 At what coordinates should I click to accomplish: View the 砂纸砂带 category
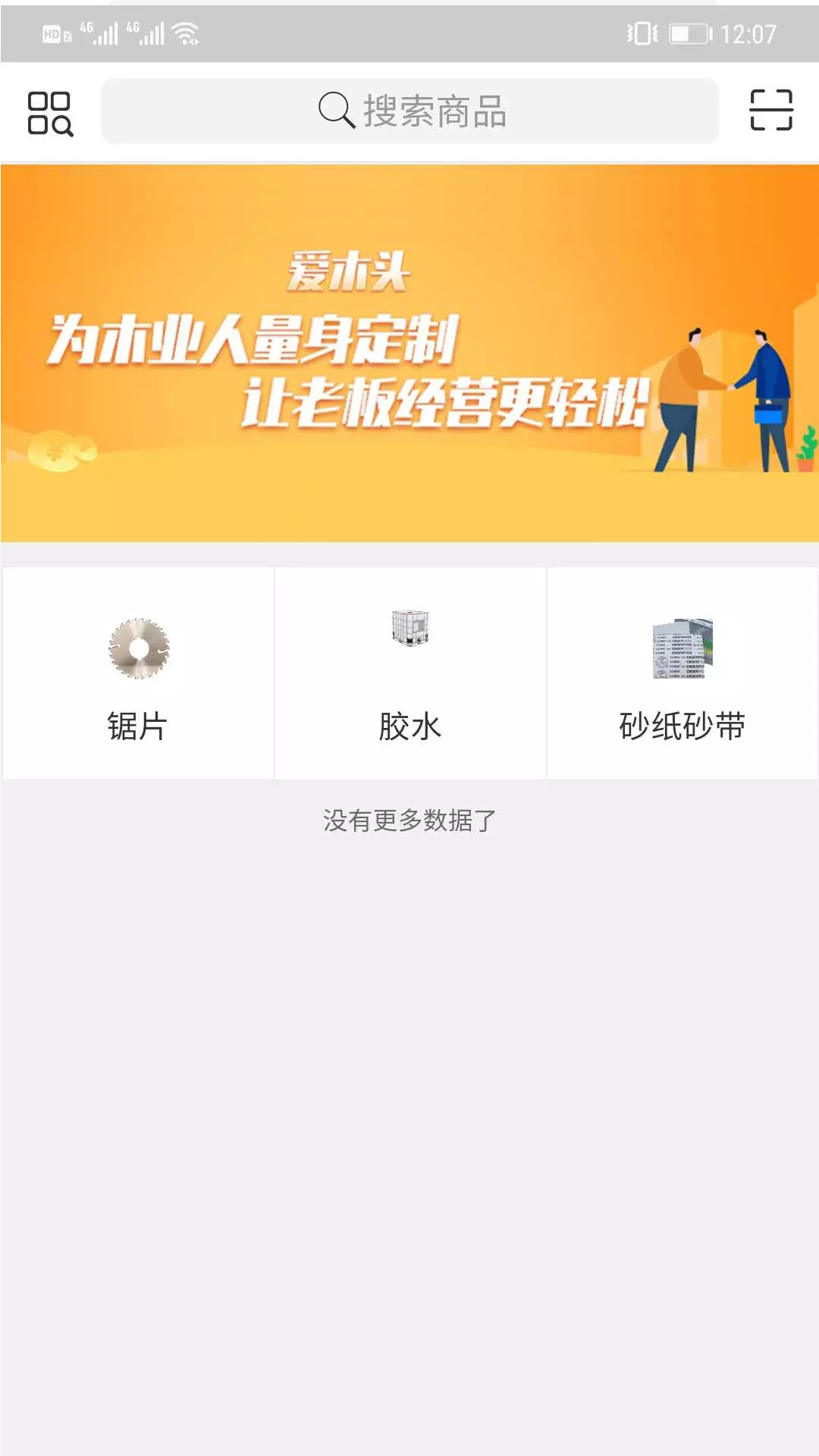coord(682,673)
